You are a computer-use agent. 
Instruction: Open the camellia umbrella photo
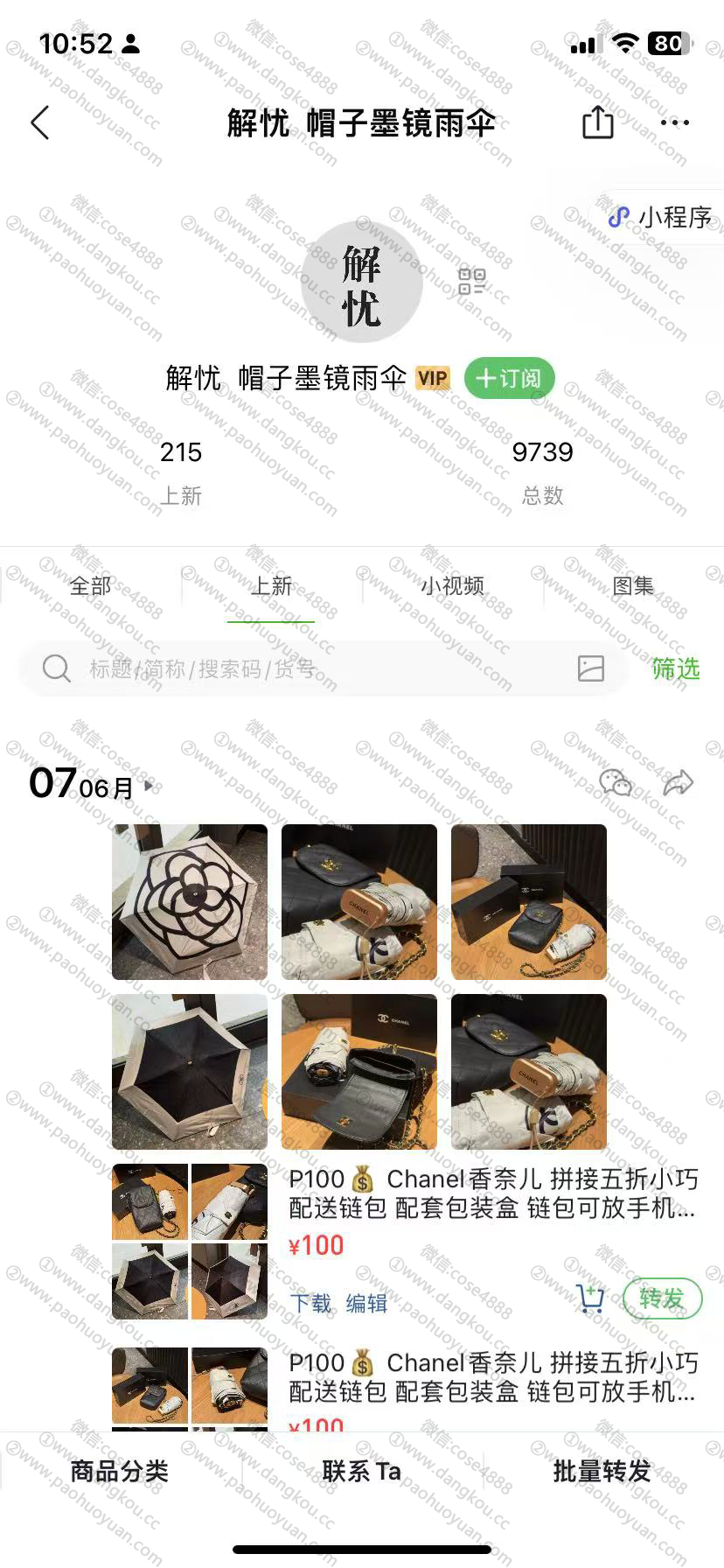[190, 902]
